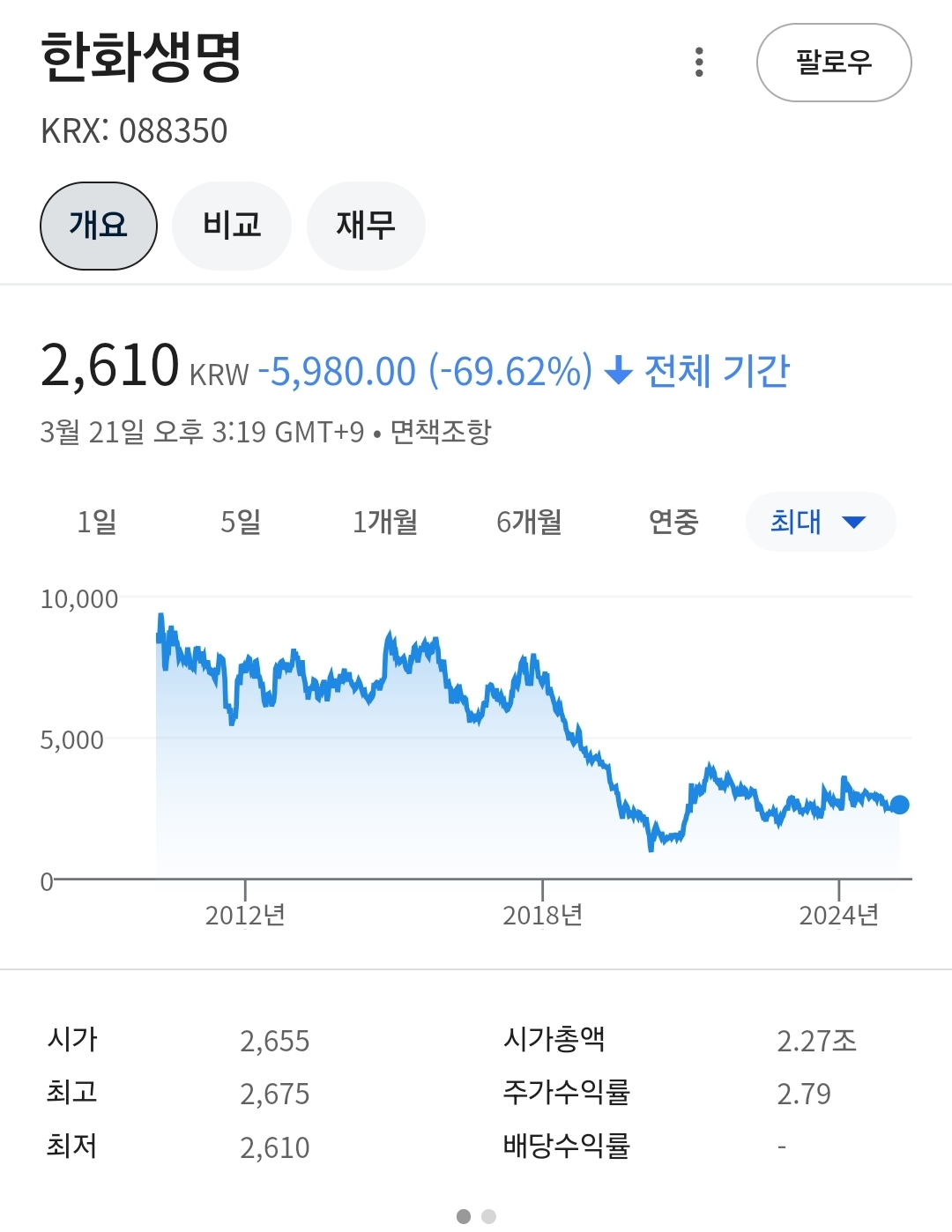Follow 한화생명 with the 팔로우 button

(833, 63)
